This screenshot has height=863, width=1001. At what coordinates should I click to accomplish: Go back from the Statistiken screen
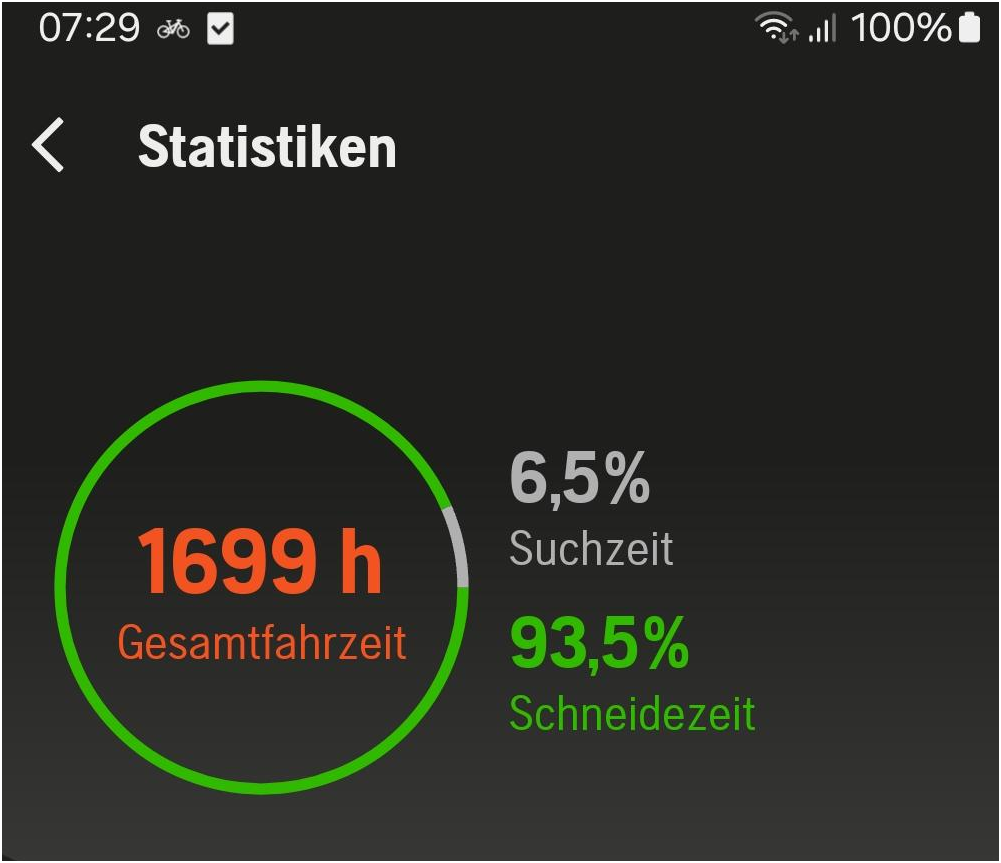coord(48,145)
